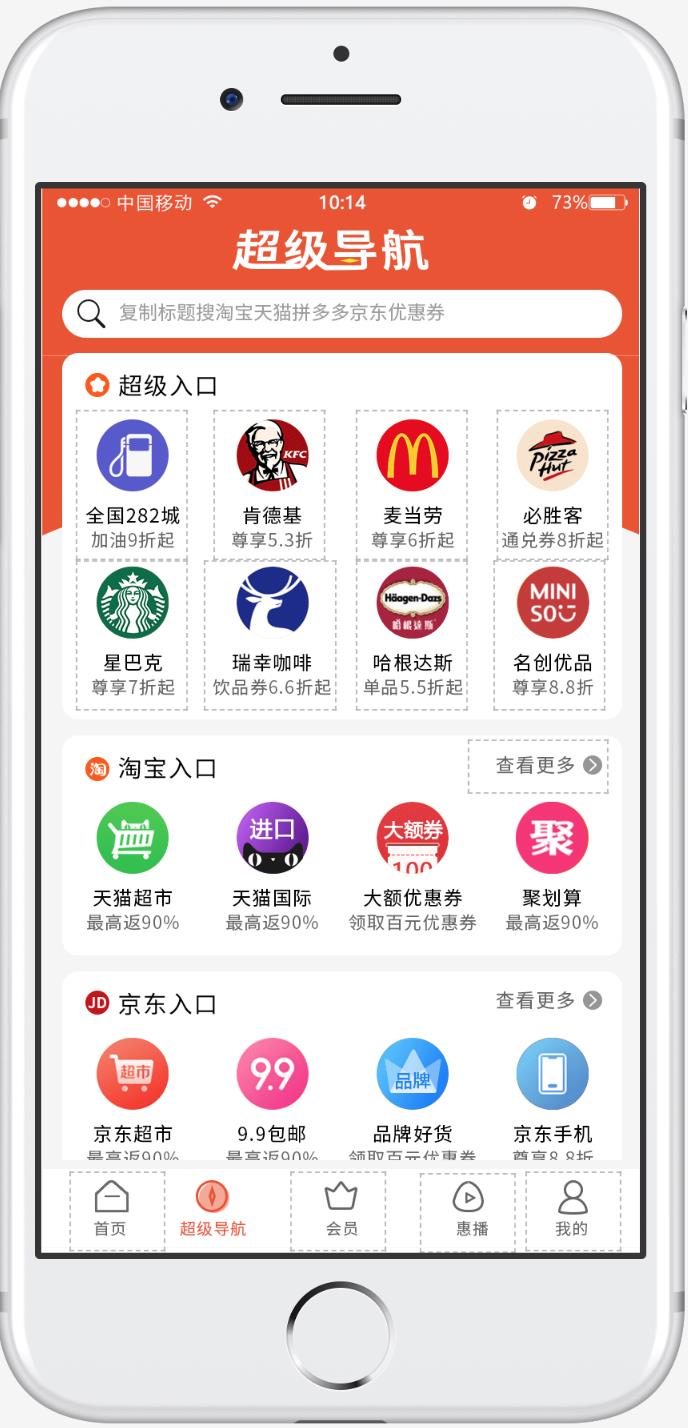Image resolution: width=688 pixels, height=1428 pixels.
Task: Open the 天猫国际 entry
Action: (x=271, y=865)
